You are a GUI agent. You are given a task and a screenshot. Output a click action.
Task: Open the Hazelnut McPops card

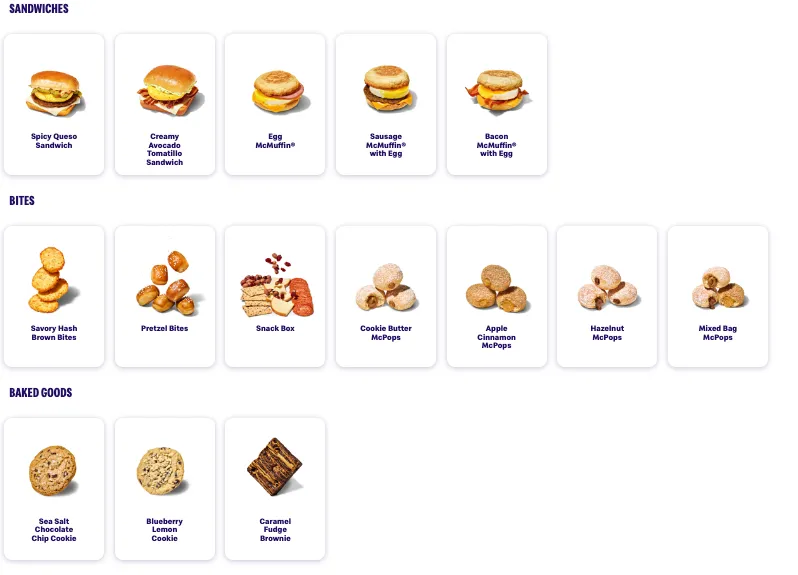607,296
